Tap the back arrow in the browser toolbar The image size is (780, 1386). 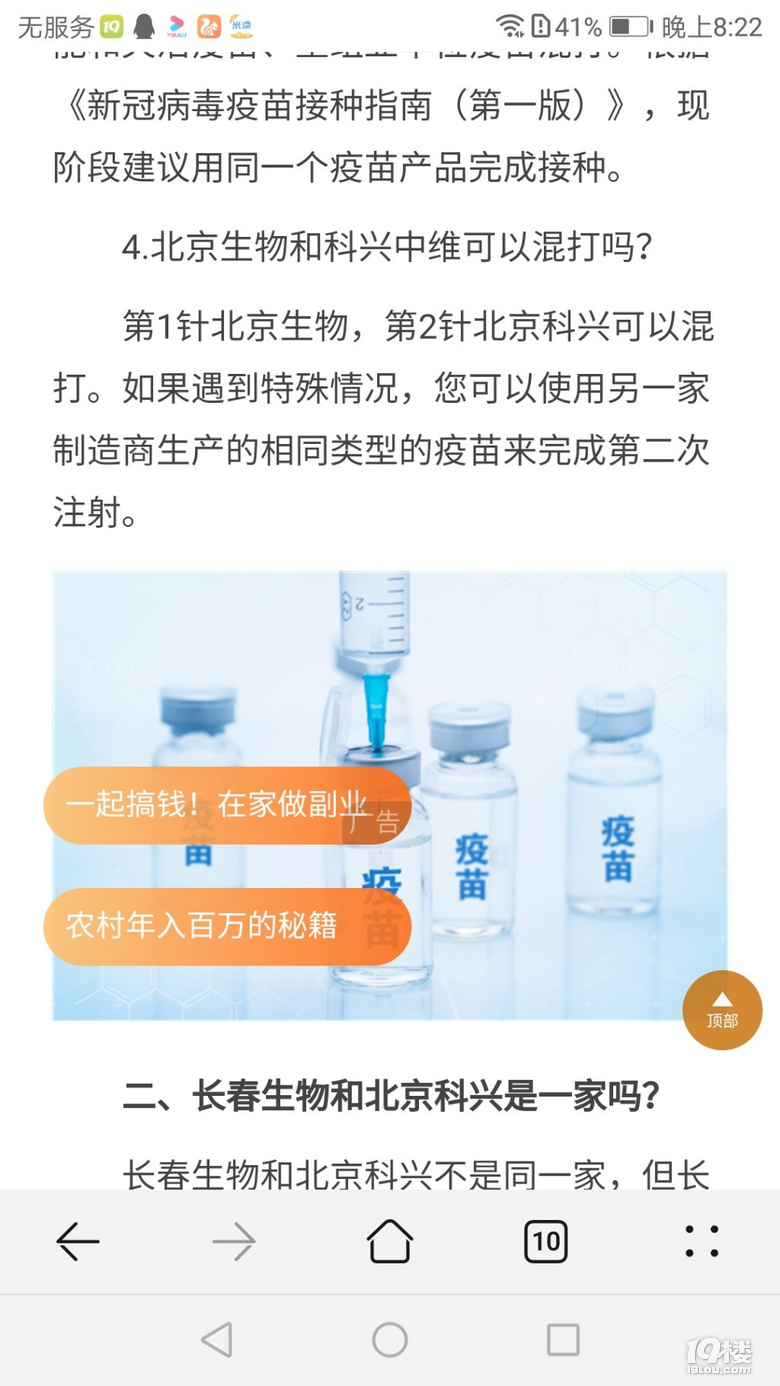78,1242
